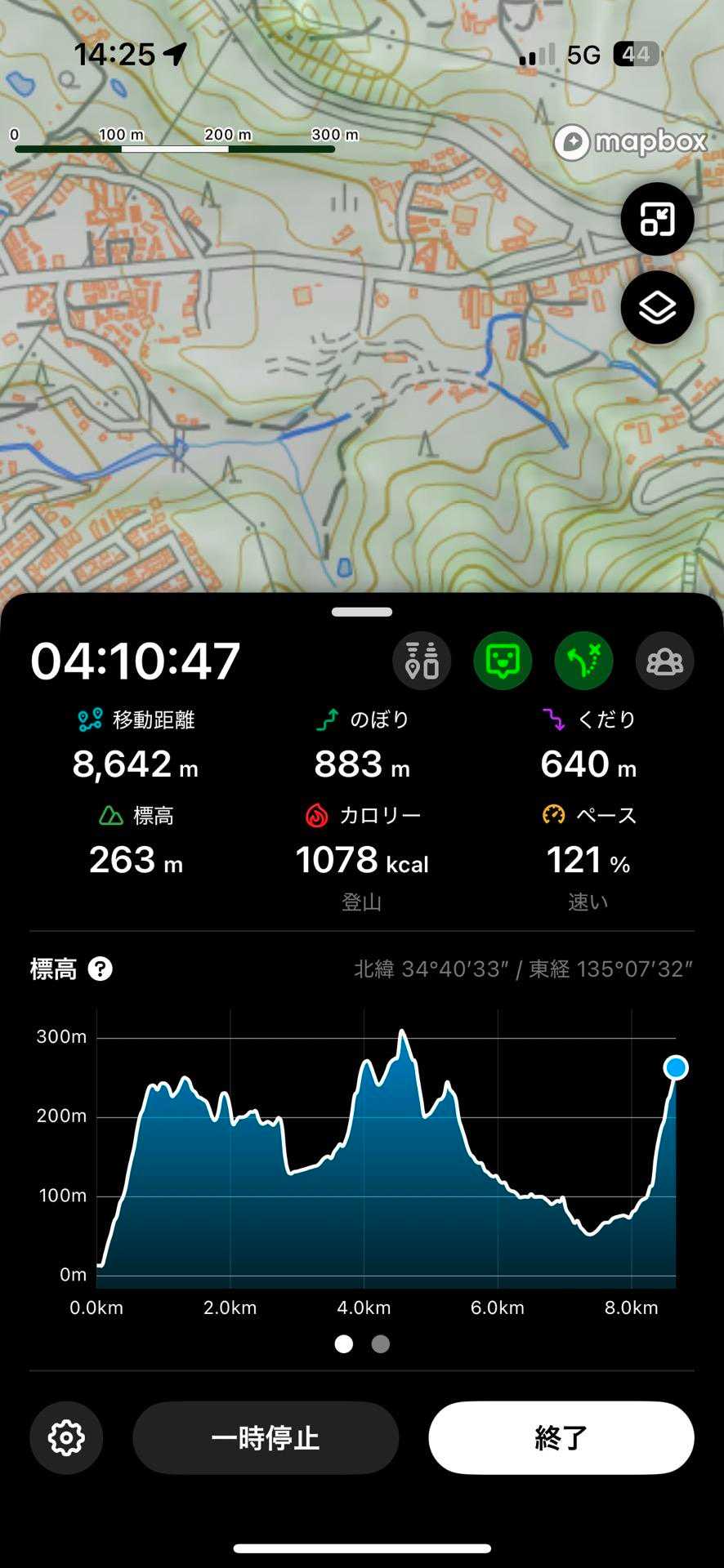Viewport: 724px width, 1568px height.
Task: Tap the sheet's drag handle
Action: tap(362, 612)
